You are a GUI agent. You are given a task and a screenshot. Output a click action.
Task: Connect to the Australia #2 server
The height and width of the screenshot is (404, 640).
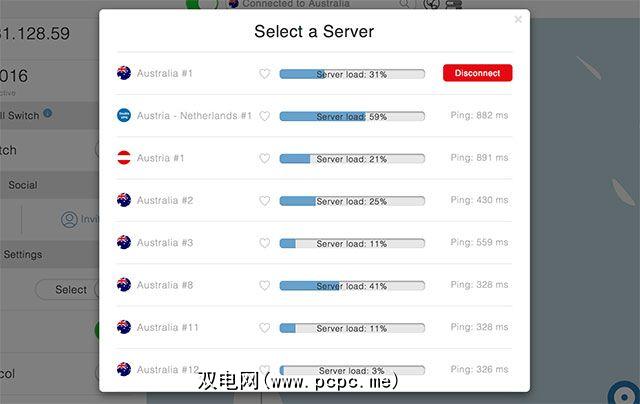(164, 201)
